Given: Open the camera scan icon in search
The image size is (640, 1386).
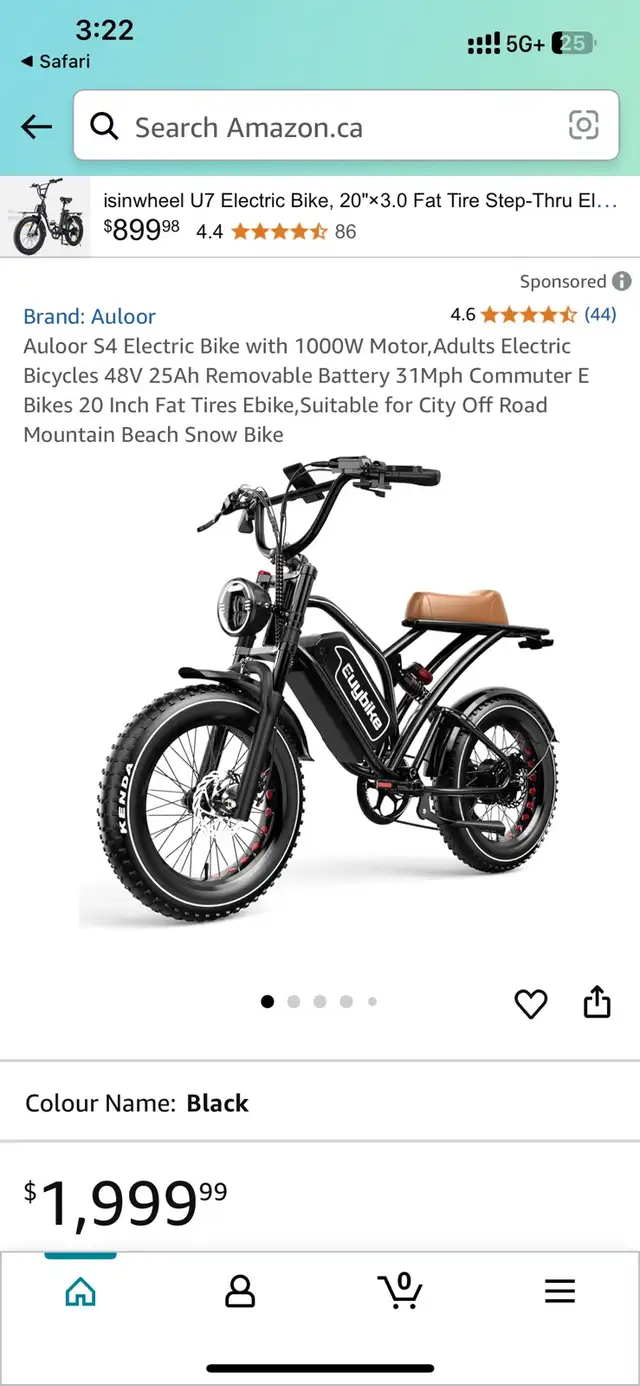Looking at the screenshot, I should (x=583, y=125).
